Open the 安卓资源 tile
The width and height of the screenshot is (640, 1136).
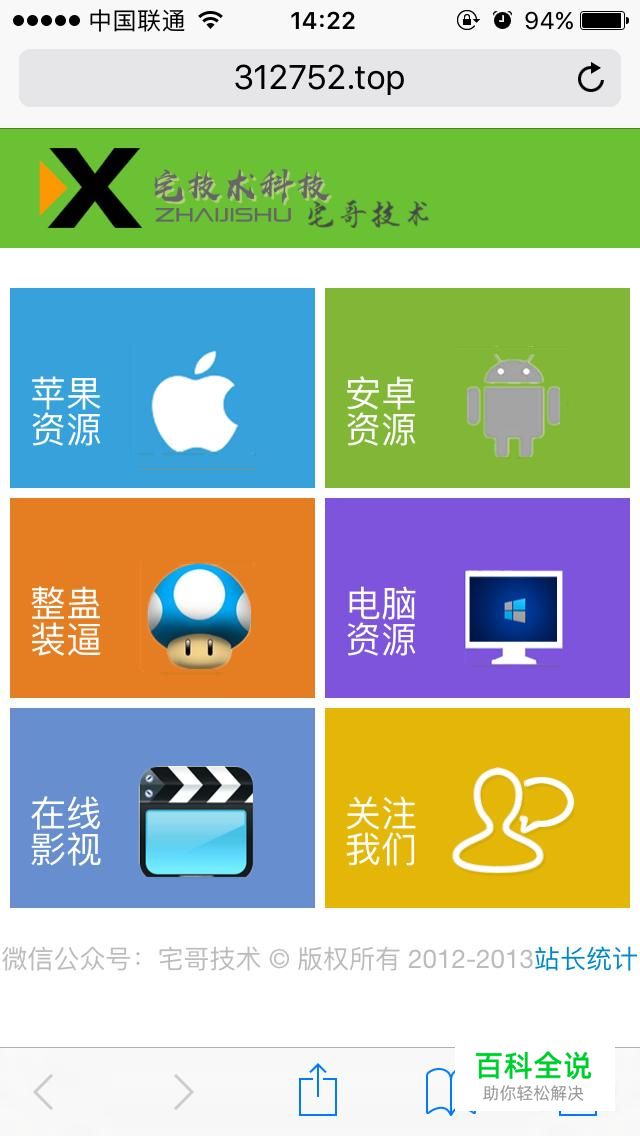pos(477,388)
